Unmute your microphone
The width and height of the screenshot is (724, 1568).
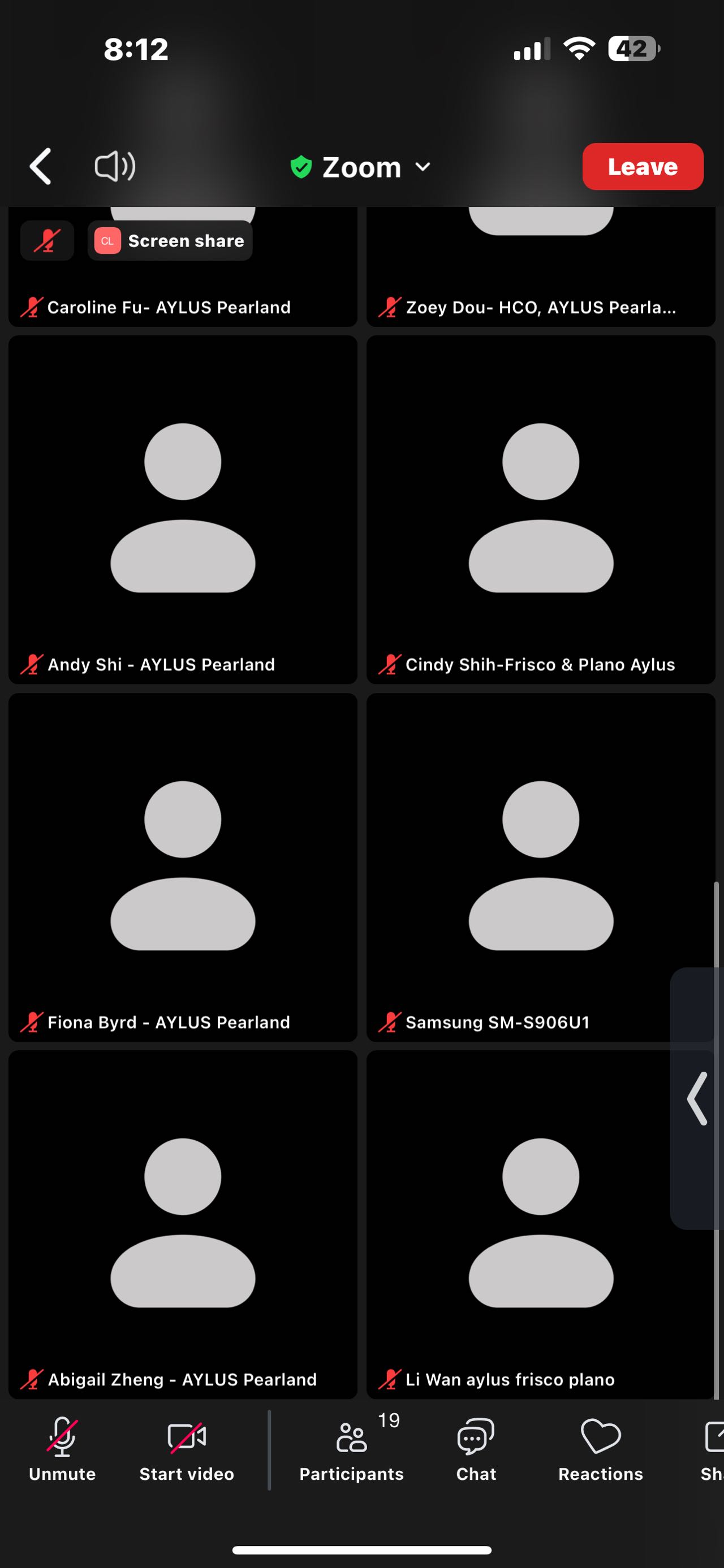(x=62, y=1449)
